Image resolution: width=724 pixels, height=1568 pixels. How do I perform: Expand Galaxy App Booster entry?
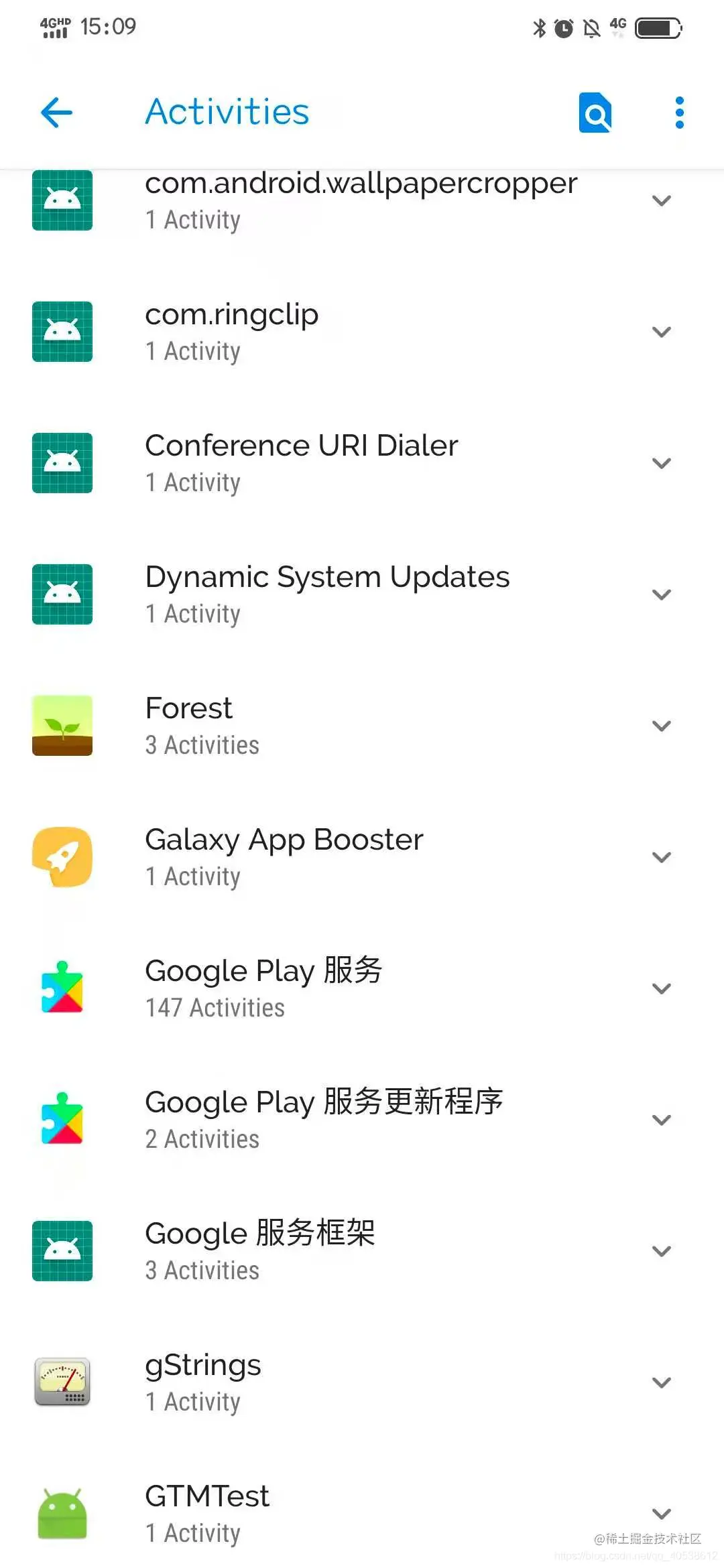click(662, 858)
